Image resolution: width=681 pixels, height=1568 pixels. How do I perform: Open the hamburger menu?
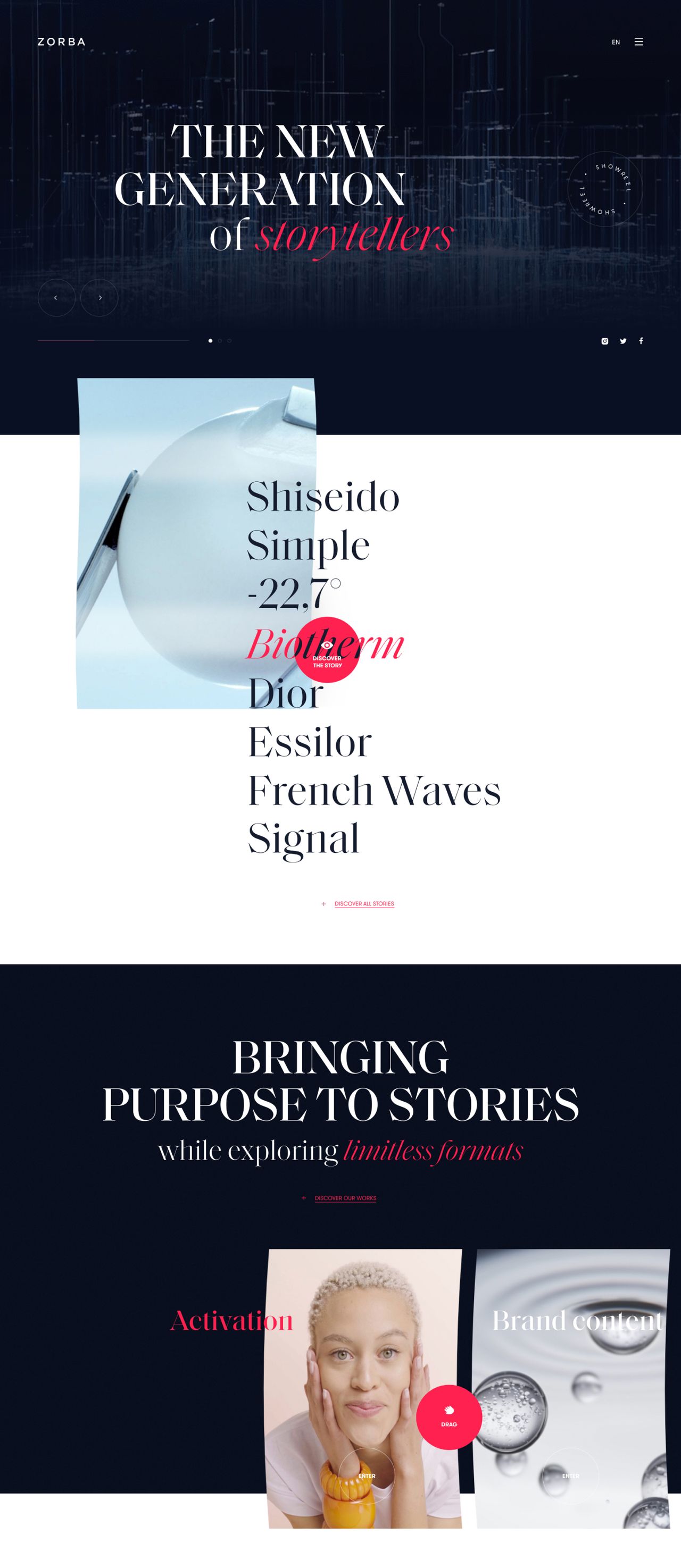click(x=638, y=42)
